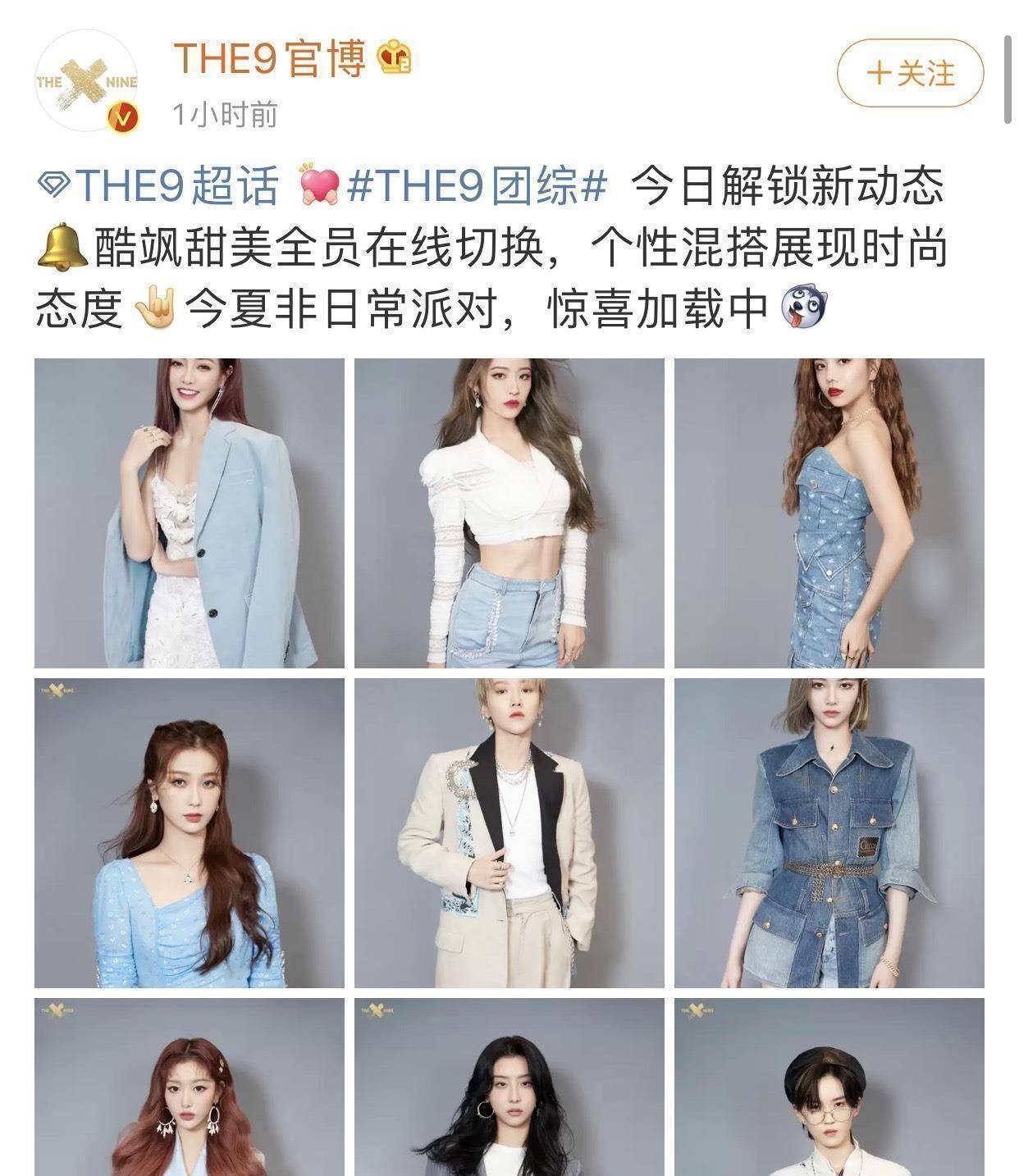Screen dimensions: 1019x1176
Task: Open the THE9超话 super topic page
Action: tap(148, 184)
